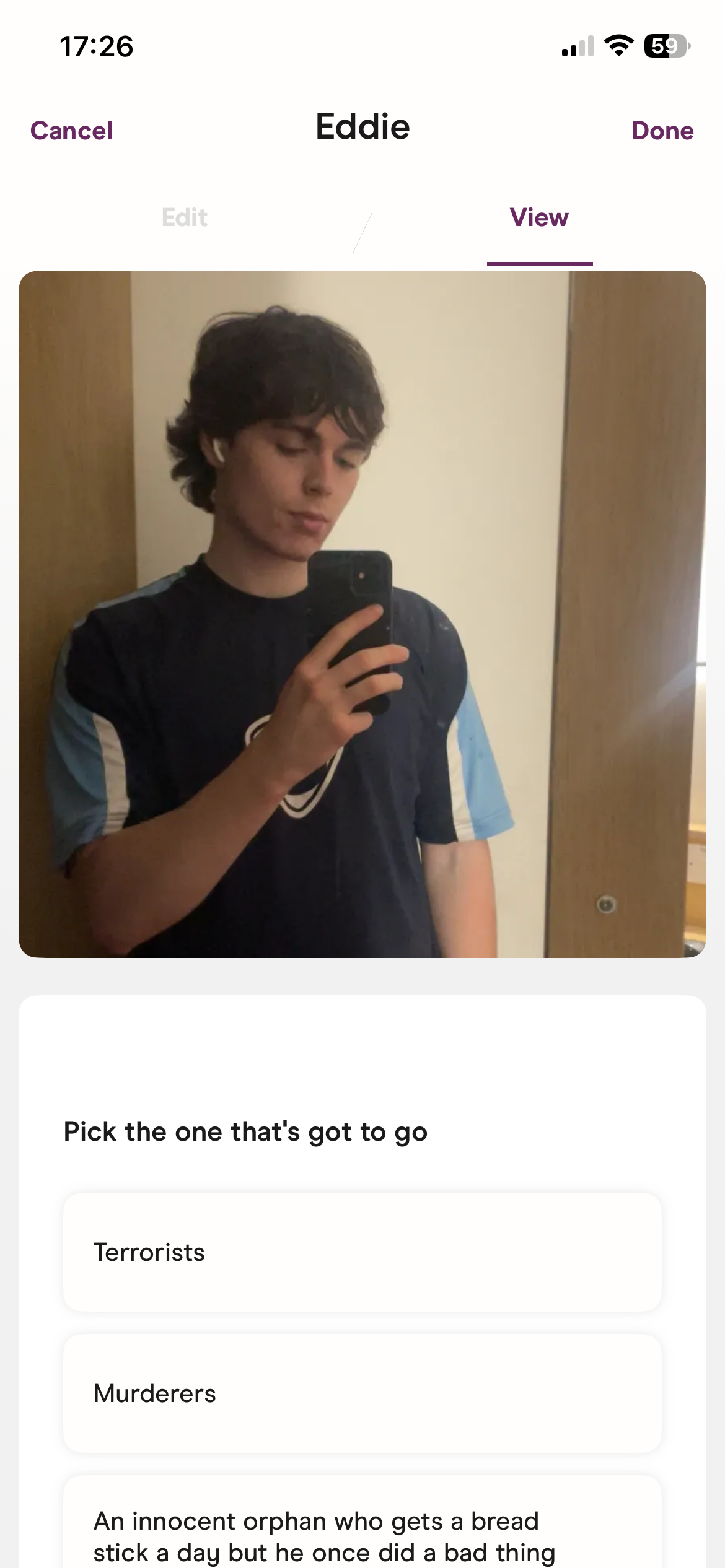Switch to the Edit tab
The image size is (725, 1568).
[184, 217]
